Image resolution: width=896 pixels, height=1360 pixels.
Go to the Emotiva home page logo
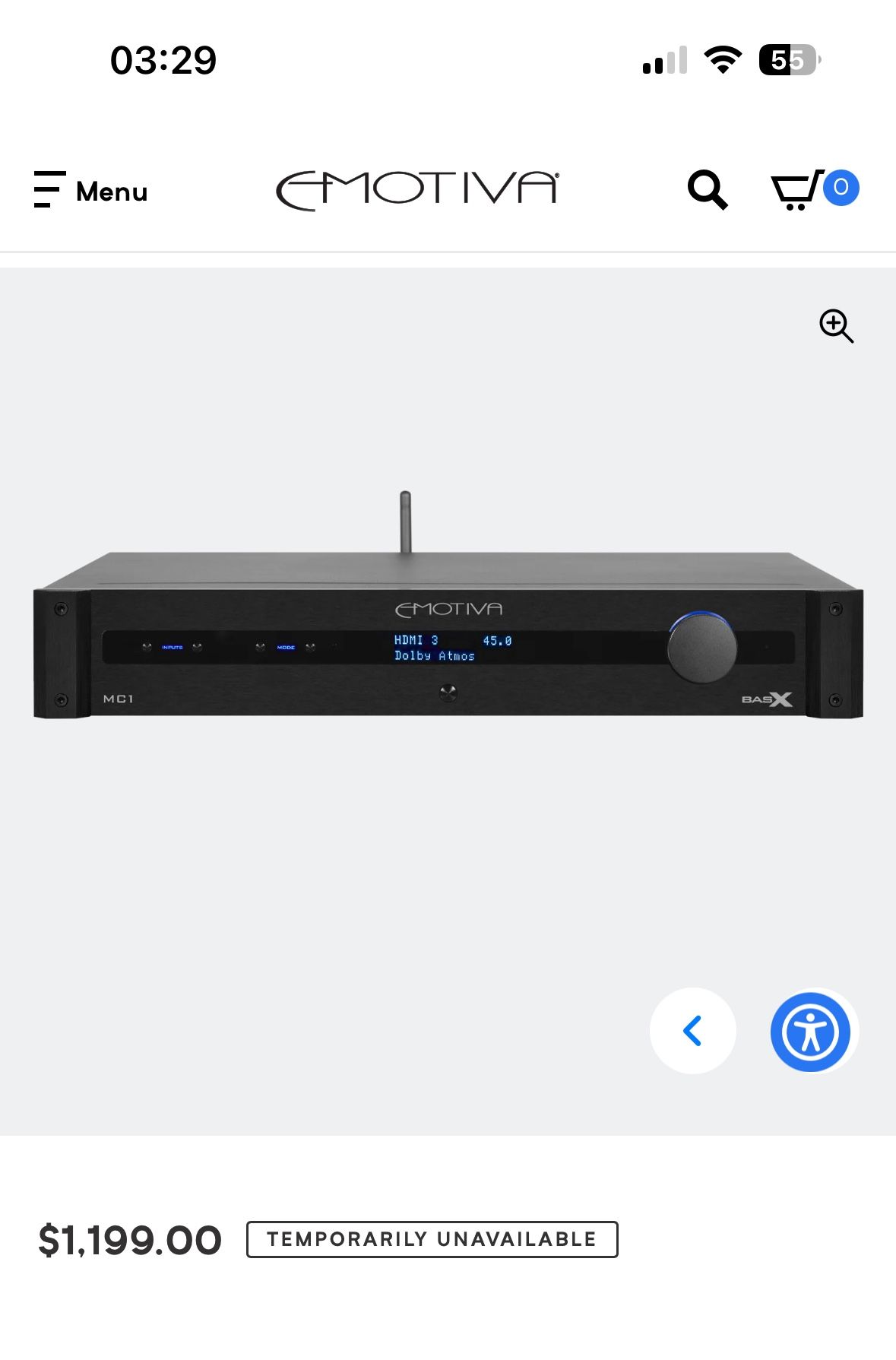(417, 189)
